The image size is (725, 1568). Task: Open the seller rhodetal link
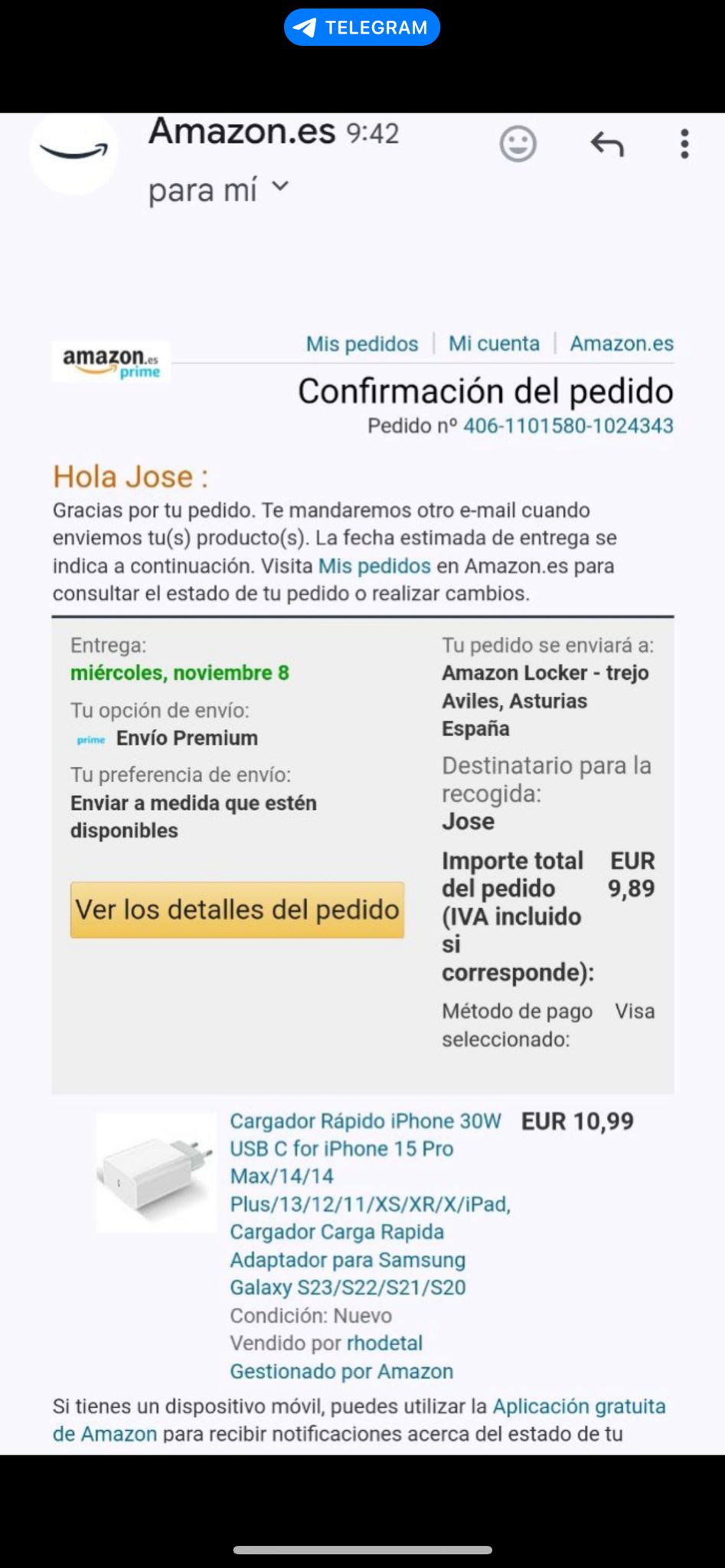[384, 1343]
